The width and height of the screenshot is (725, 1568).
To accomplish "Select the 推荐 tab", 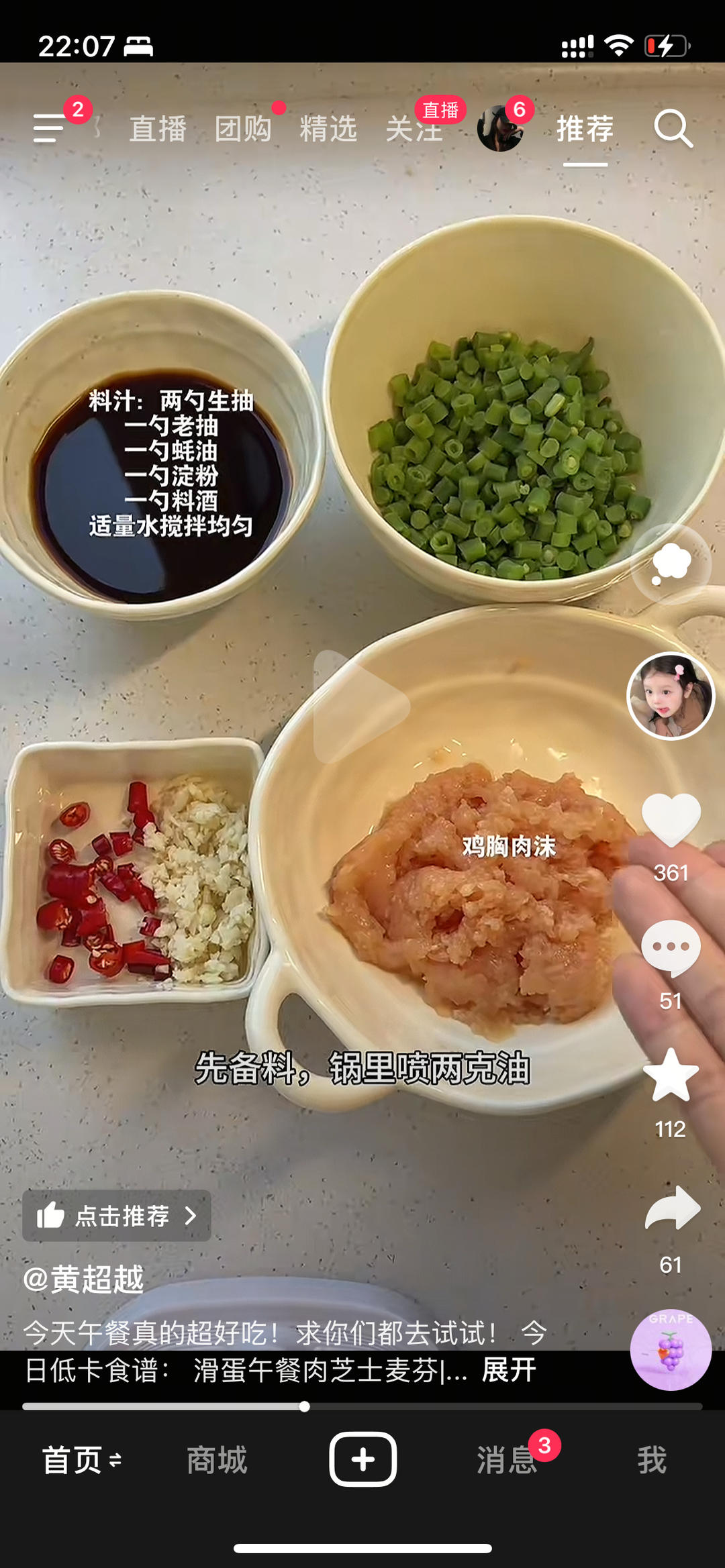I will coord(585,129).
